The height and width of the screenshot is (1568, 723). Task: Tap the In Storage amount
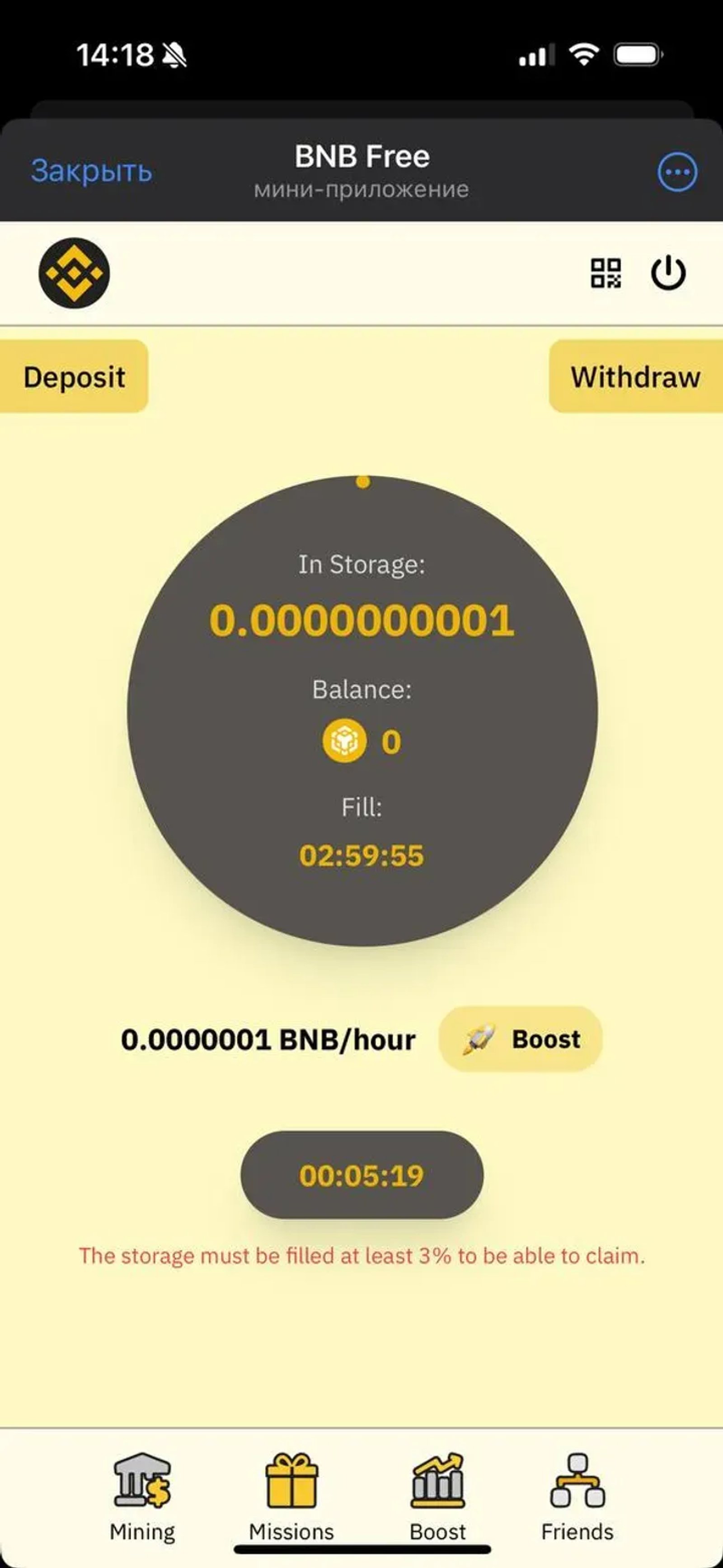(362, 619)
